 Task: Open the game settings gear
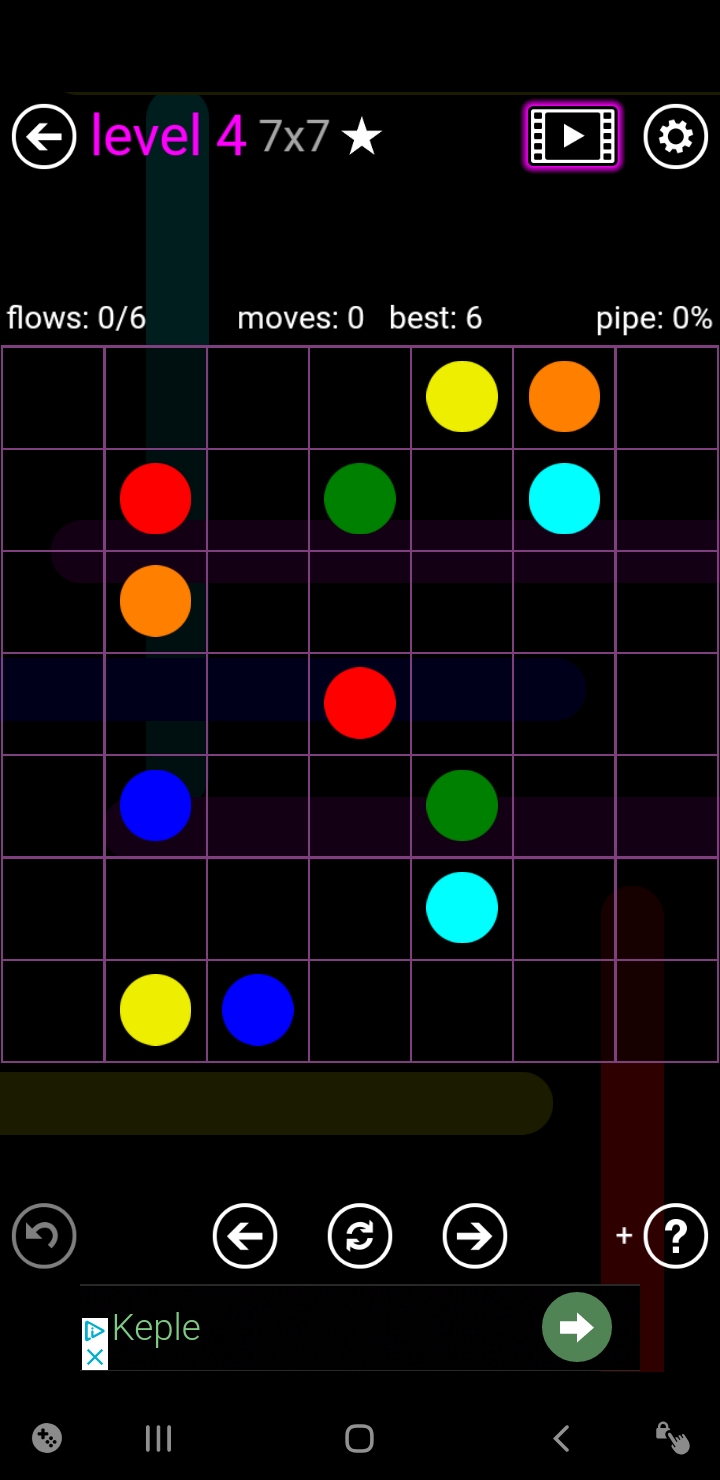[x=675, y=137]
